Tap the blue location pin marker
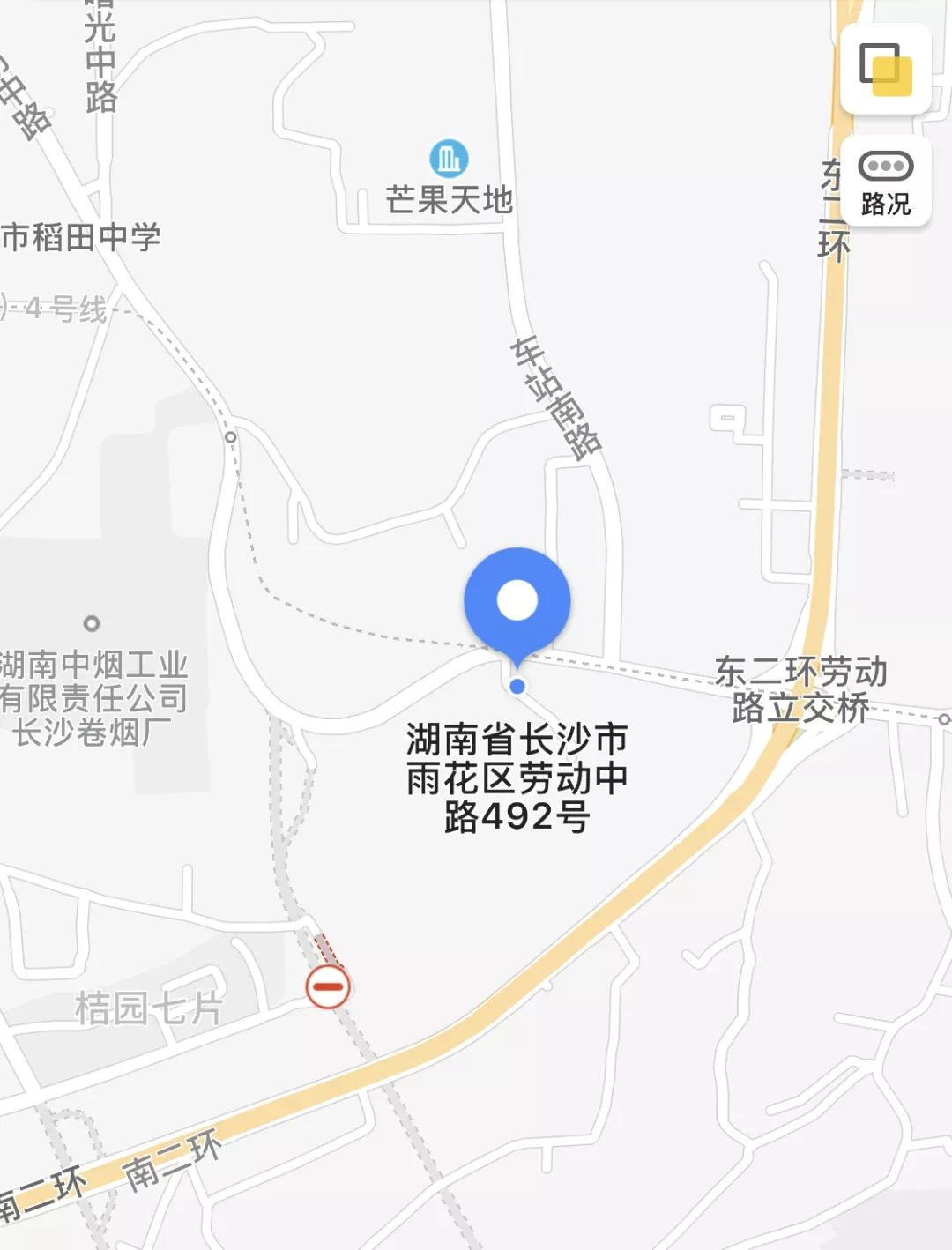 [x=517, y=601]
